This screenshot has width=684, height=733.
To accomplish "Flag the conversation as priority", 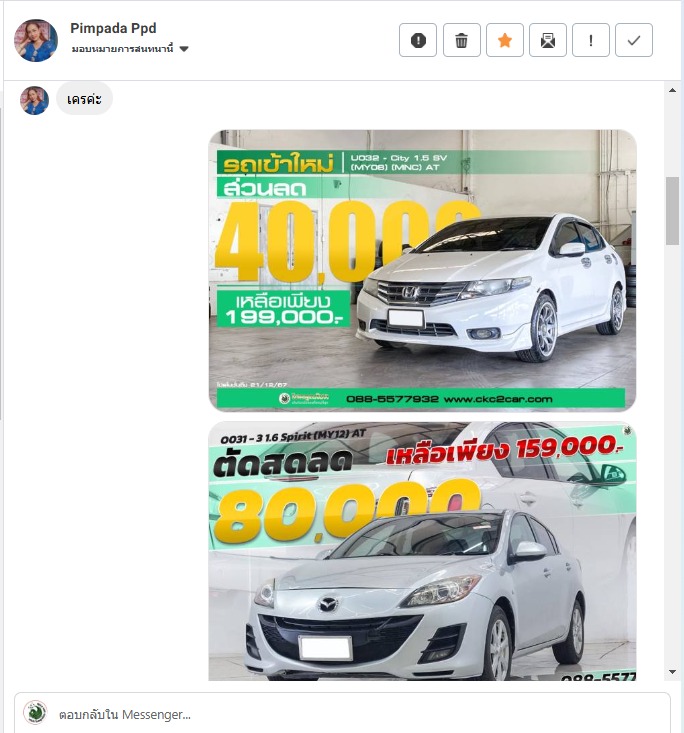I will [x=591, y=40].
